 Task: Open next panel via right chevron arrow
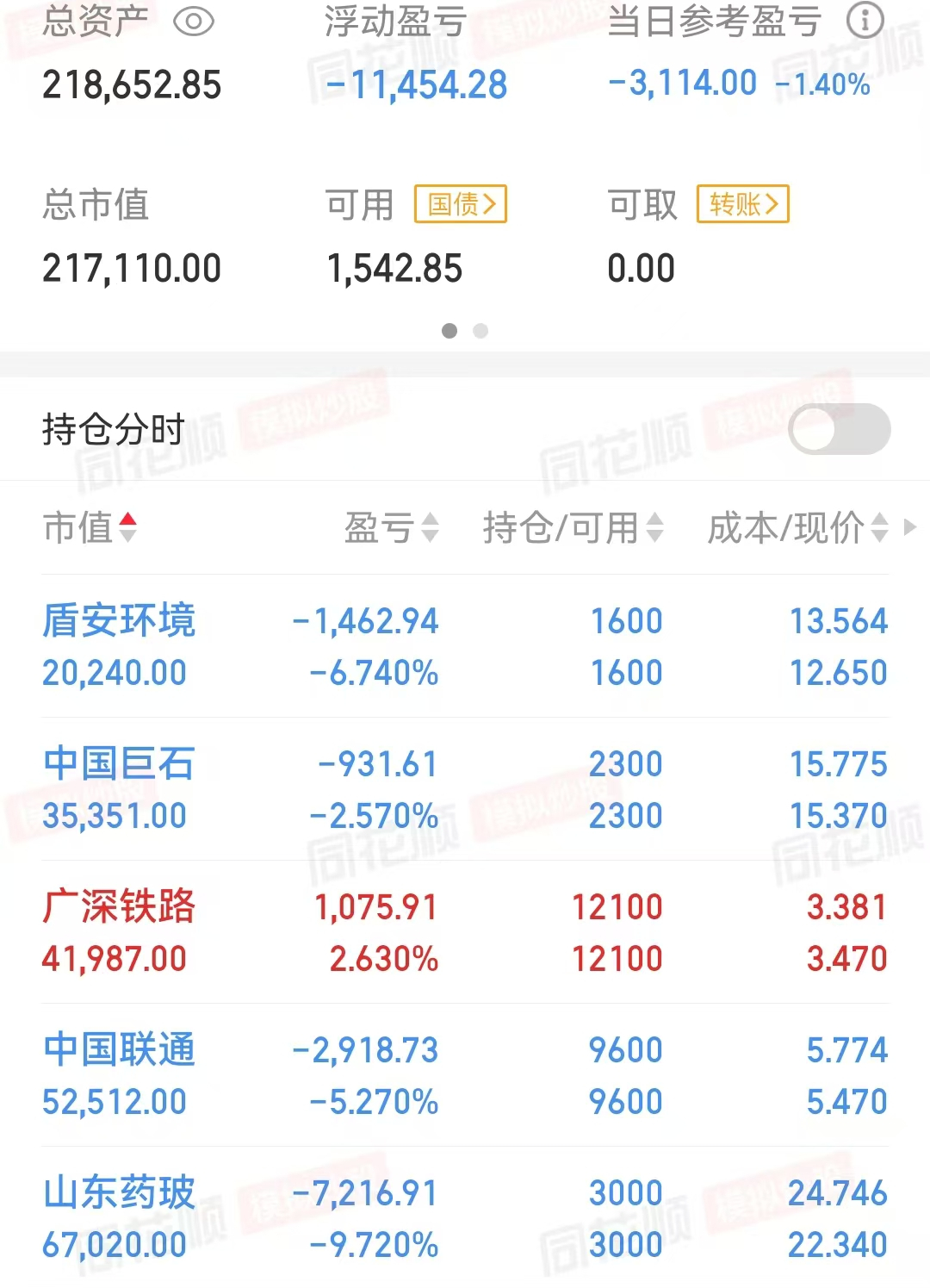pos(909,529)
